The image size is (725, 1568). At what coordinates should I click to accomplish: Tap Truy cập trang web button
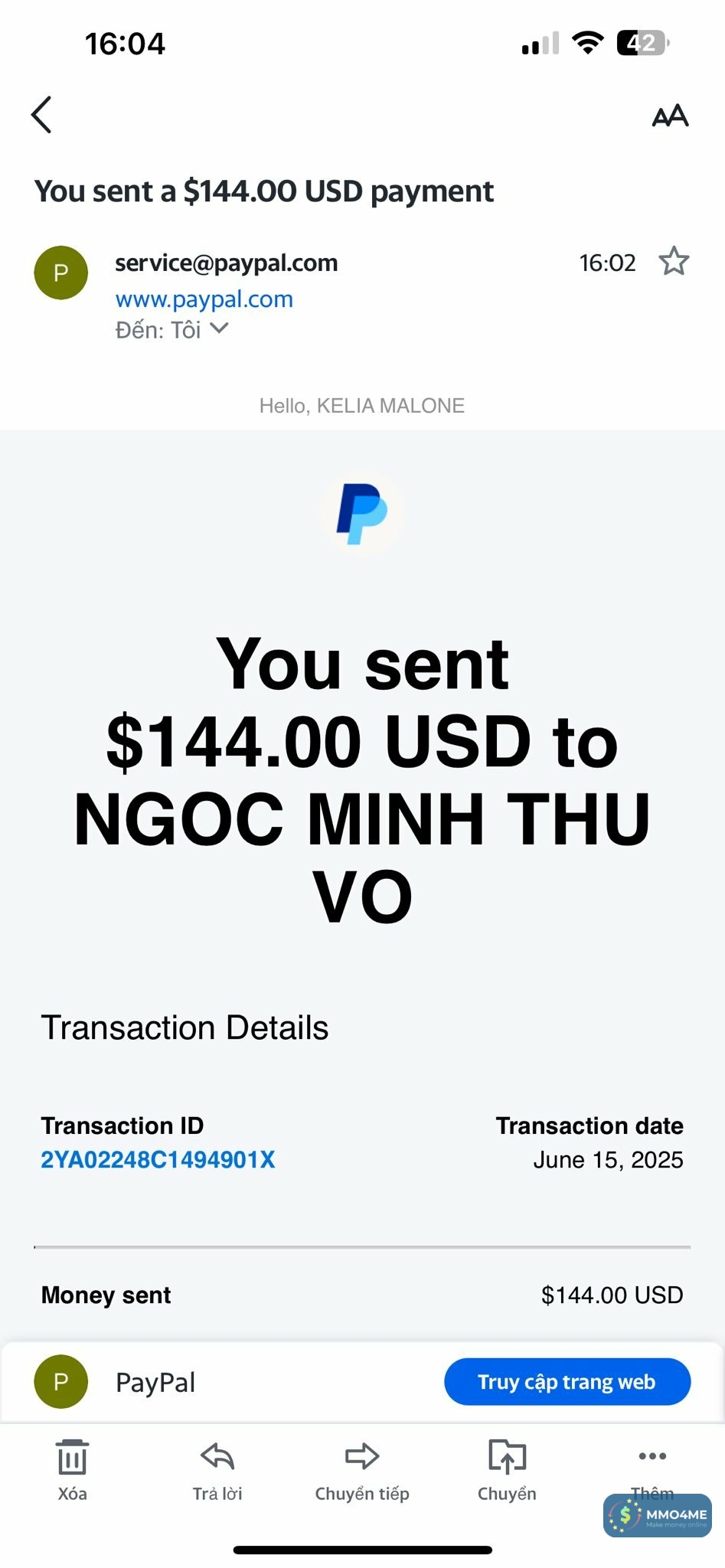coord(567,1382)
